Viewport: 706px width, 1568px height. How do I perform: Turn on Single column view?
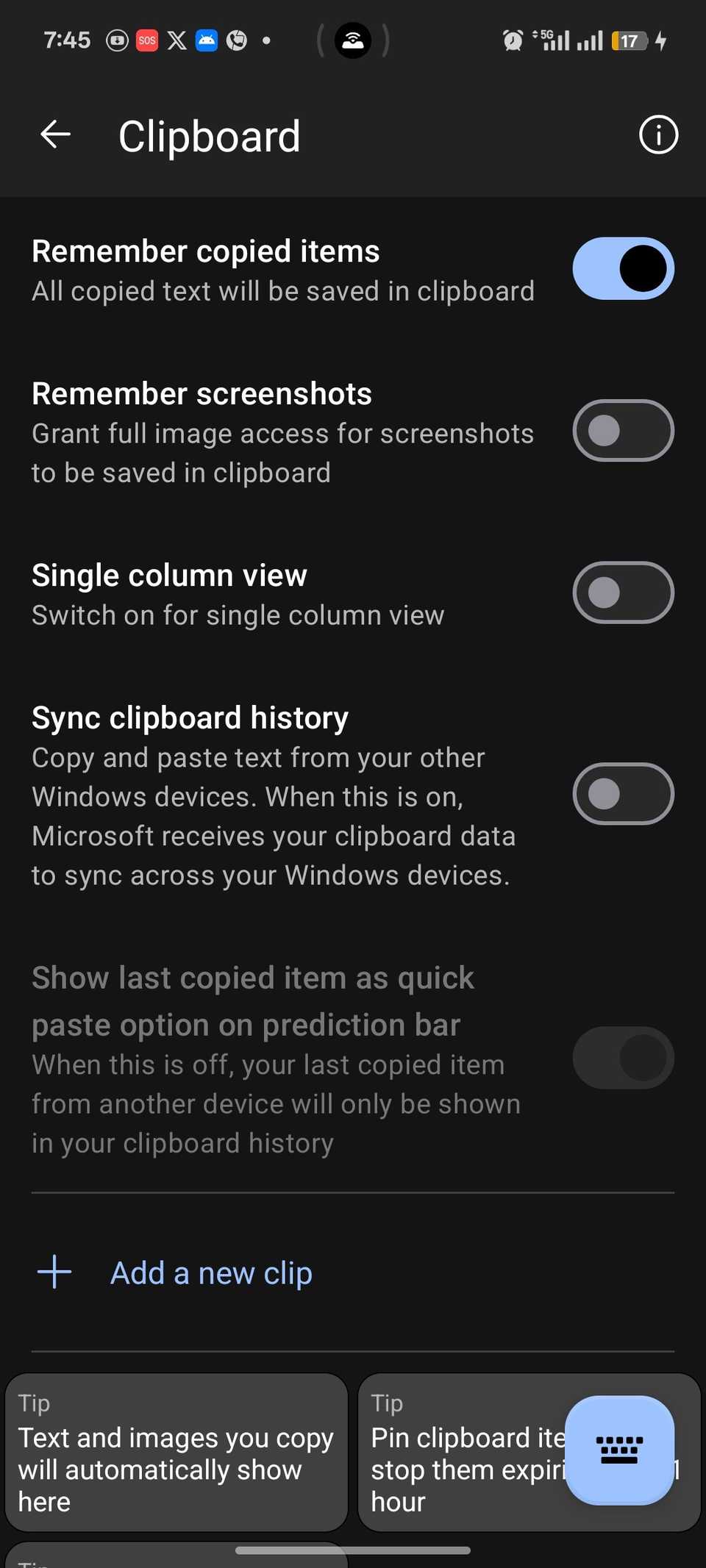click(622, 593)
